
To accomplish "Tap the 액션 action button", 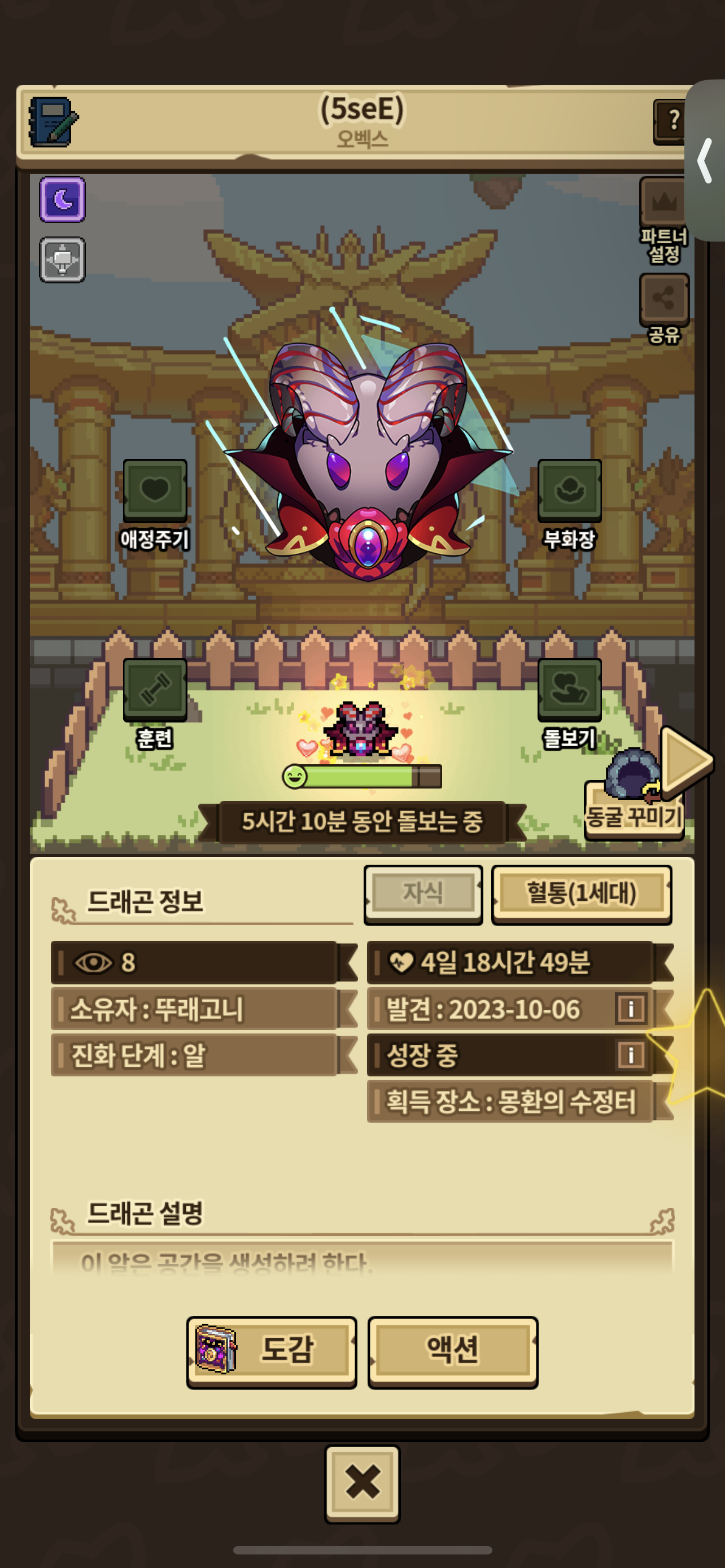I will 452,1352.
